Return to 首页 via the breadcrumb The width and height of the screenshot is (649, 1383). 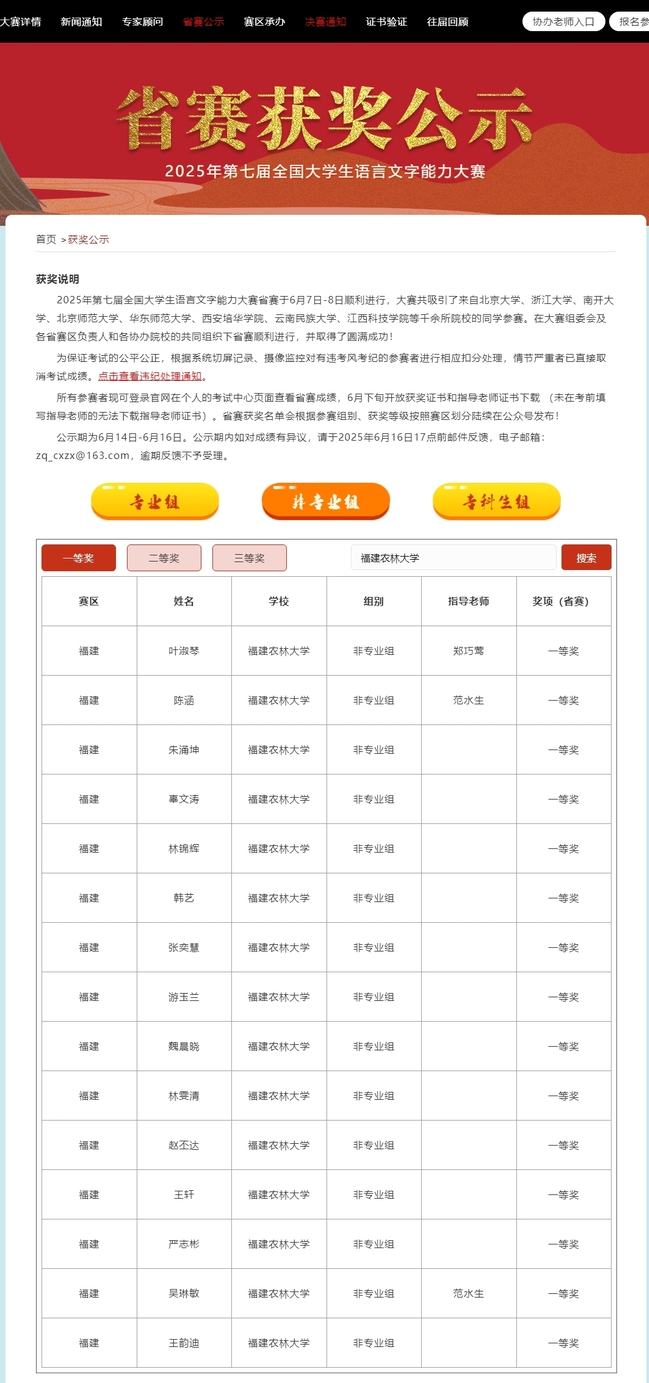pos(46,239)
